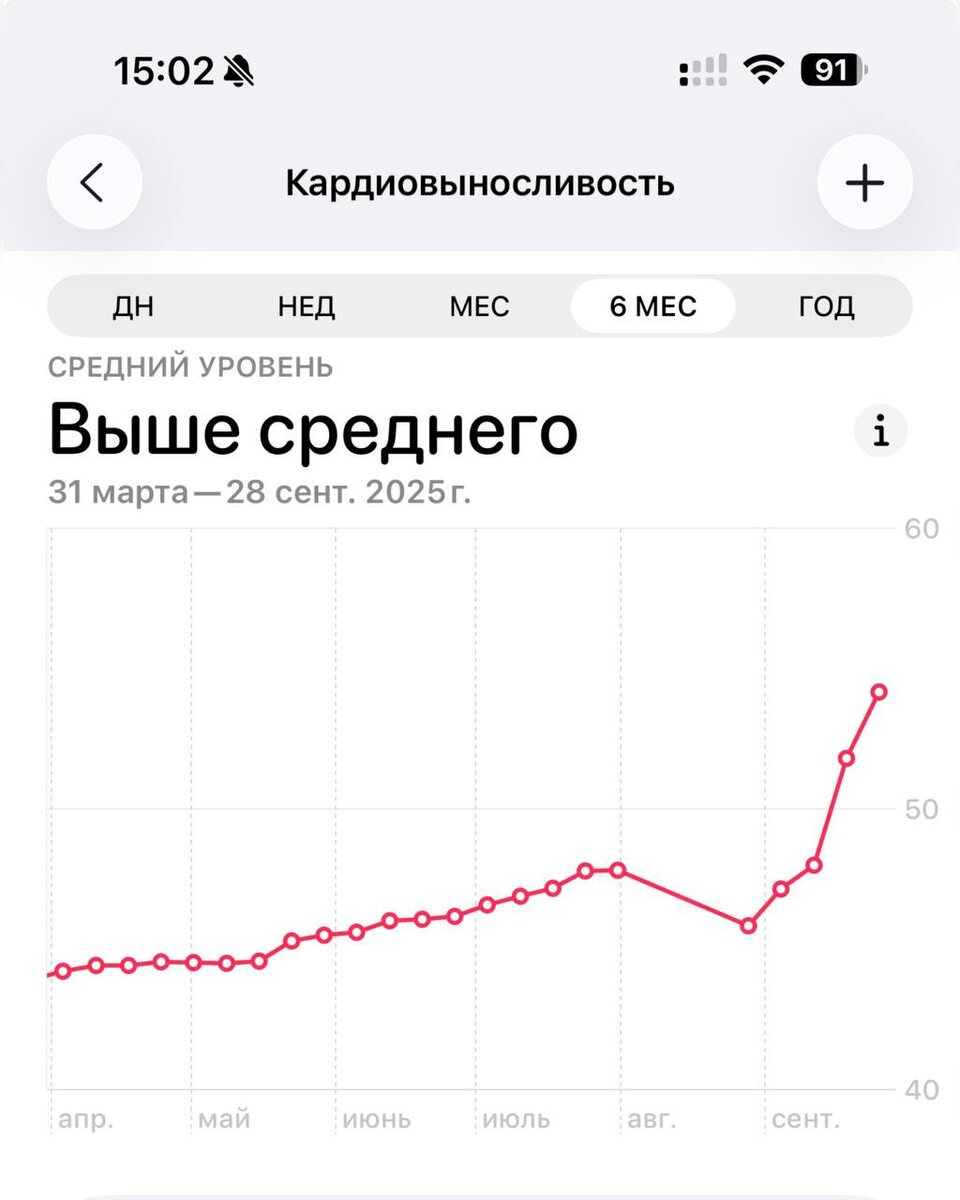Tap the highest pink data point
The image size is (960, 1200).
[878, 691]
